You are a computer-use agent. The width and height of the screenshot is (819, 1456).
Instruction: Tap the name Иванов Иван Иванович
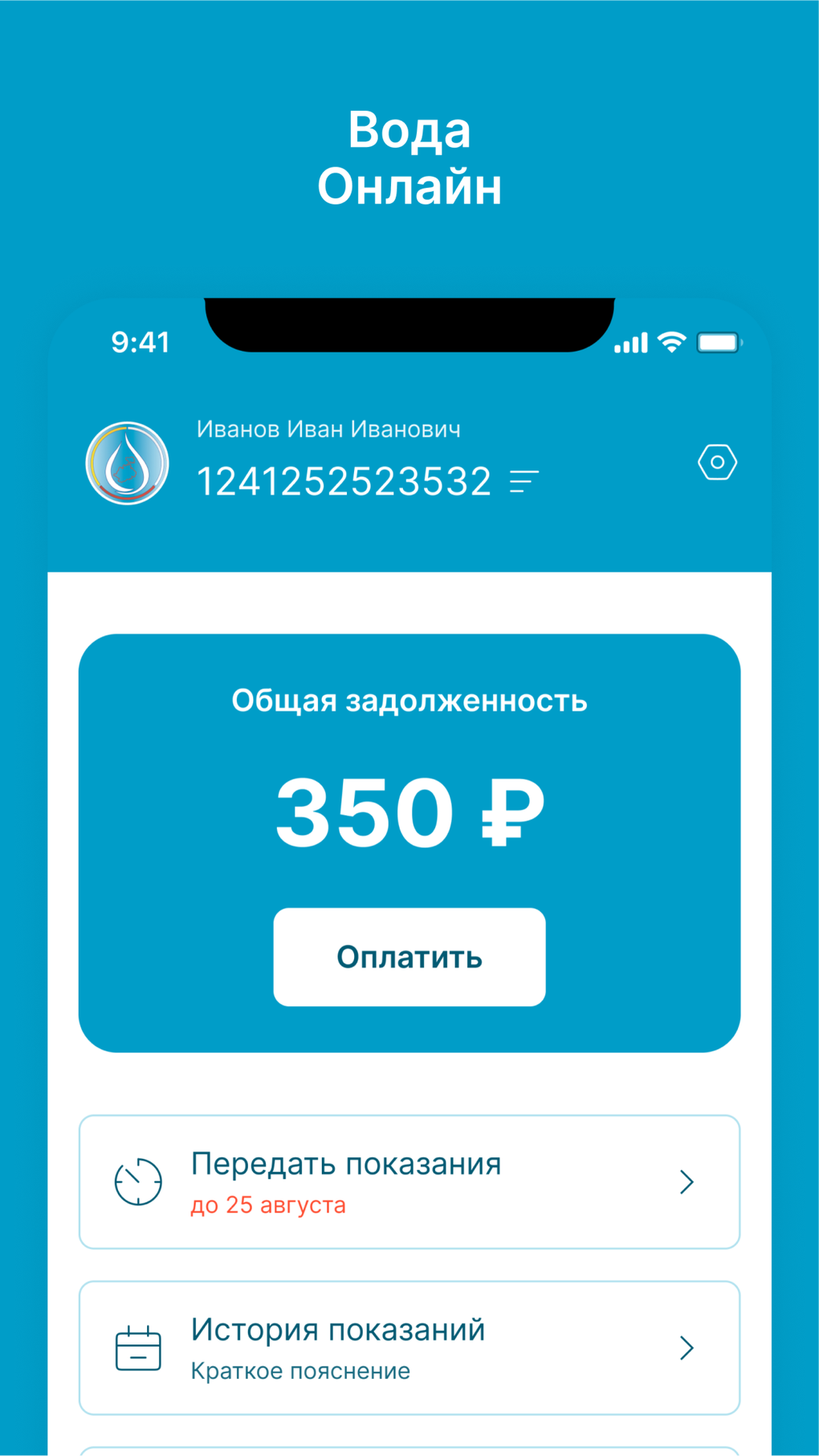pyautogui.click(x=329, y=428)
